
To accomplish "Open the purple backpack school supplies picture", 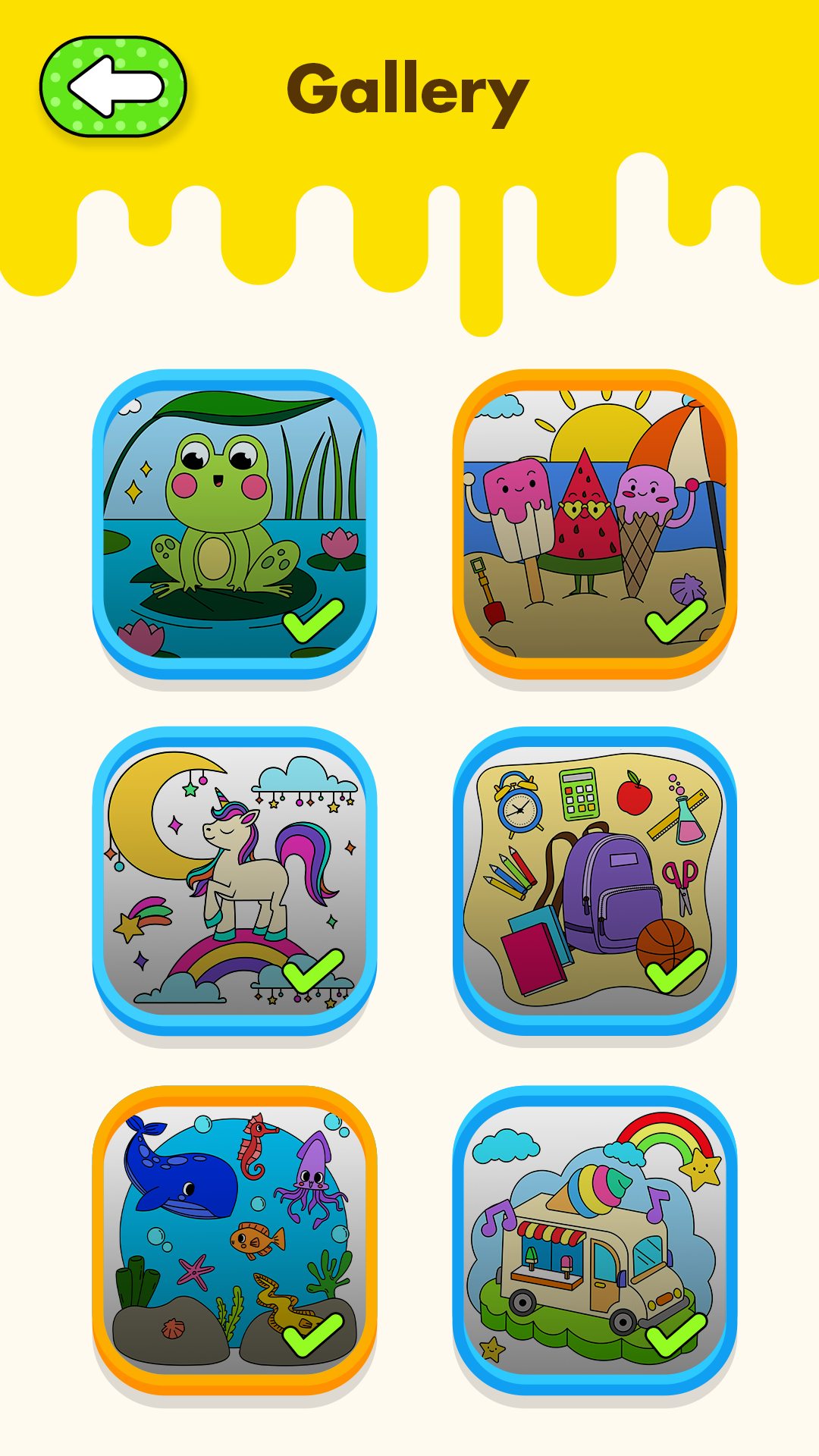I will point(595,881).
